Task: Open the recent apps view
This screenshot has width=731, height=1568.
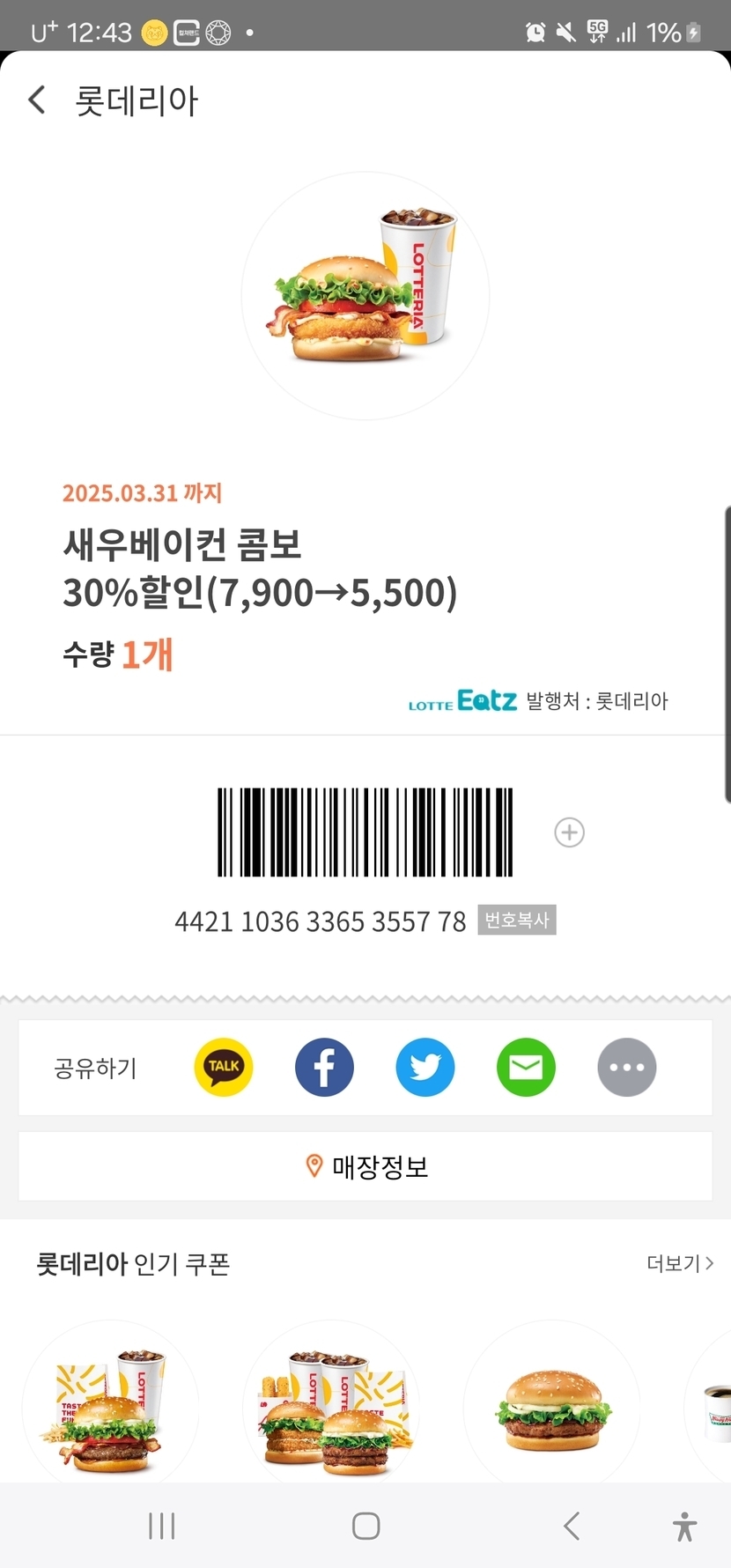Action: (x=162, y=1526)
